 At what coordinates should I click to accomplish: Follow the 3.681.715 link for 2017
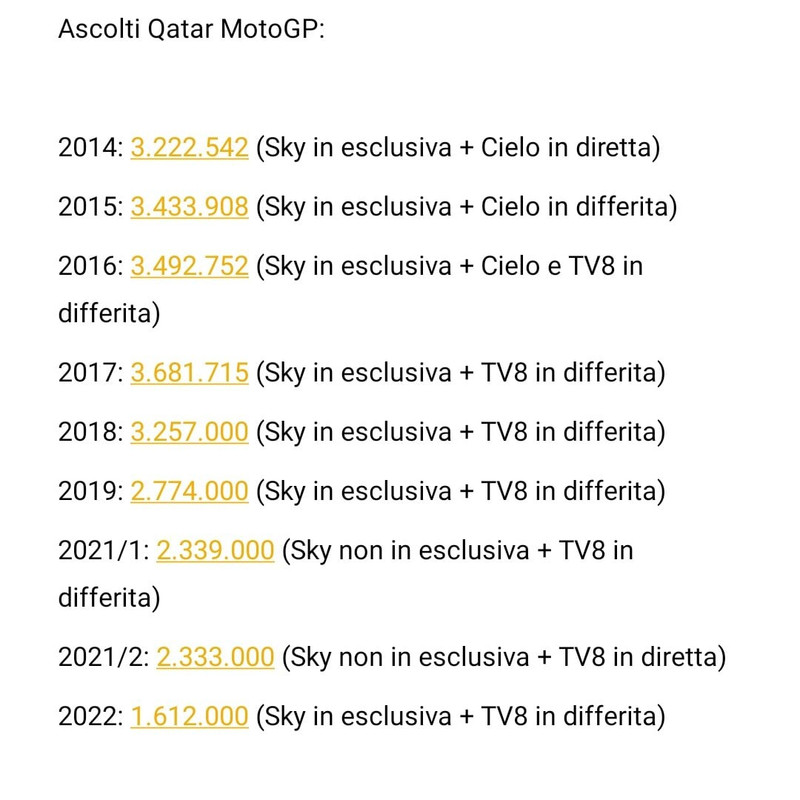189,373
